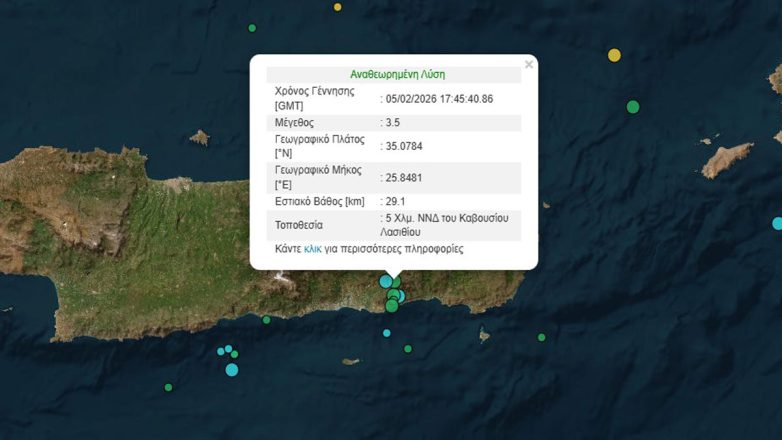Select the large yellow earthquake marker

(x=614, y=55)
